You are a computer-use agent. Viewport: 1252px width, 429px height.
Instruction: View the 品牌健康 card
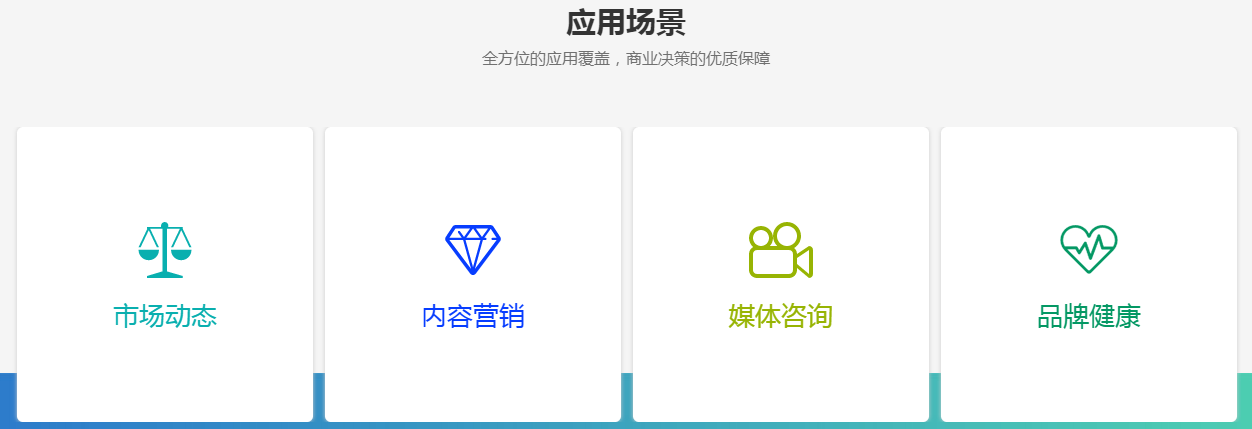(1089, 274)
